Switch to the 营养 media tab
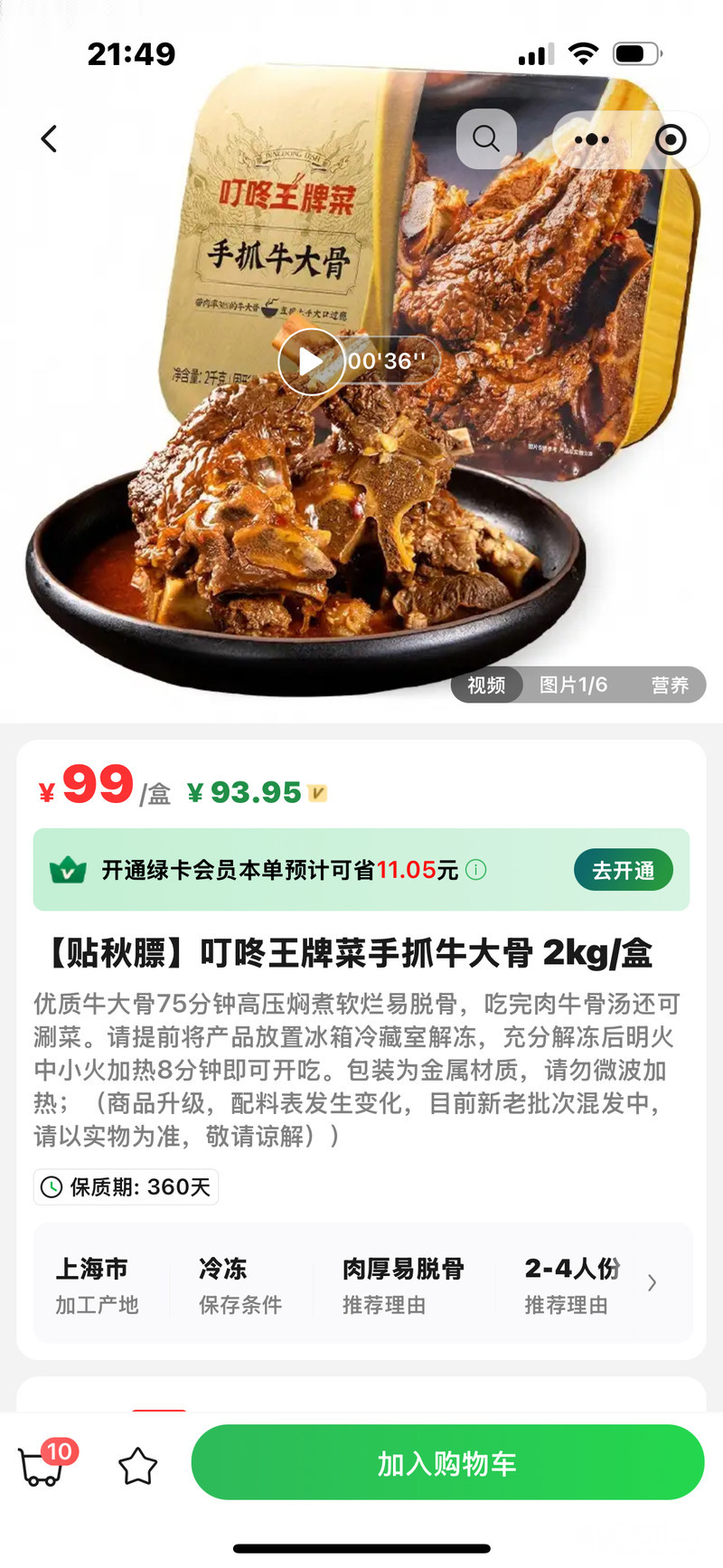 [670, 685]
